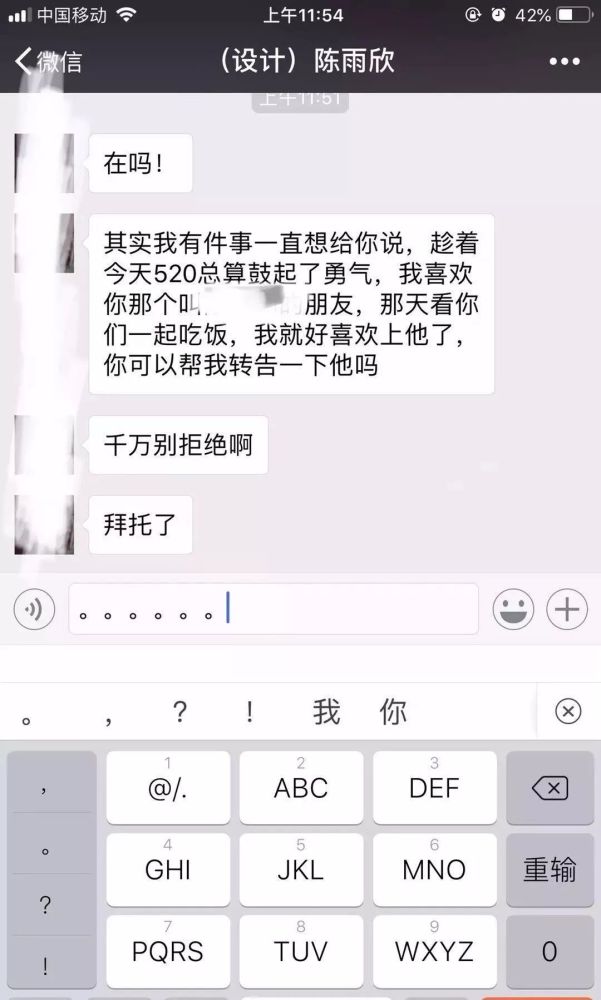Focus the message text field
Screen dimensions: 601x1000
point(273,609)
